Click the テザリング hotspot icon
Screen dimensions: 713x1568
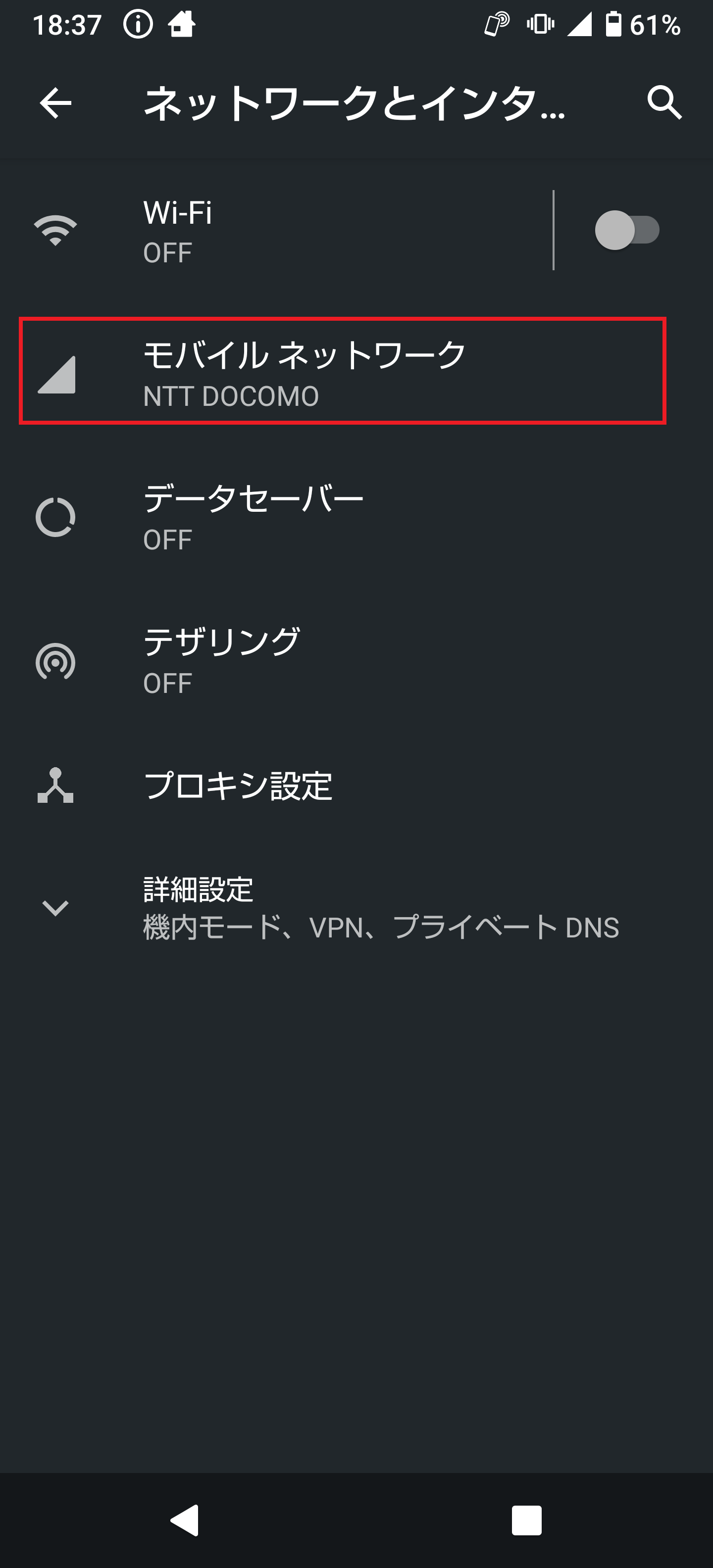pos(56,660)
